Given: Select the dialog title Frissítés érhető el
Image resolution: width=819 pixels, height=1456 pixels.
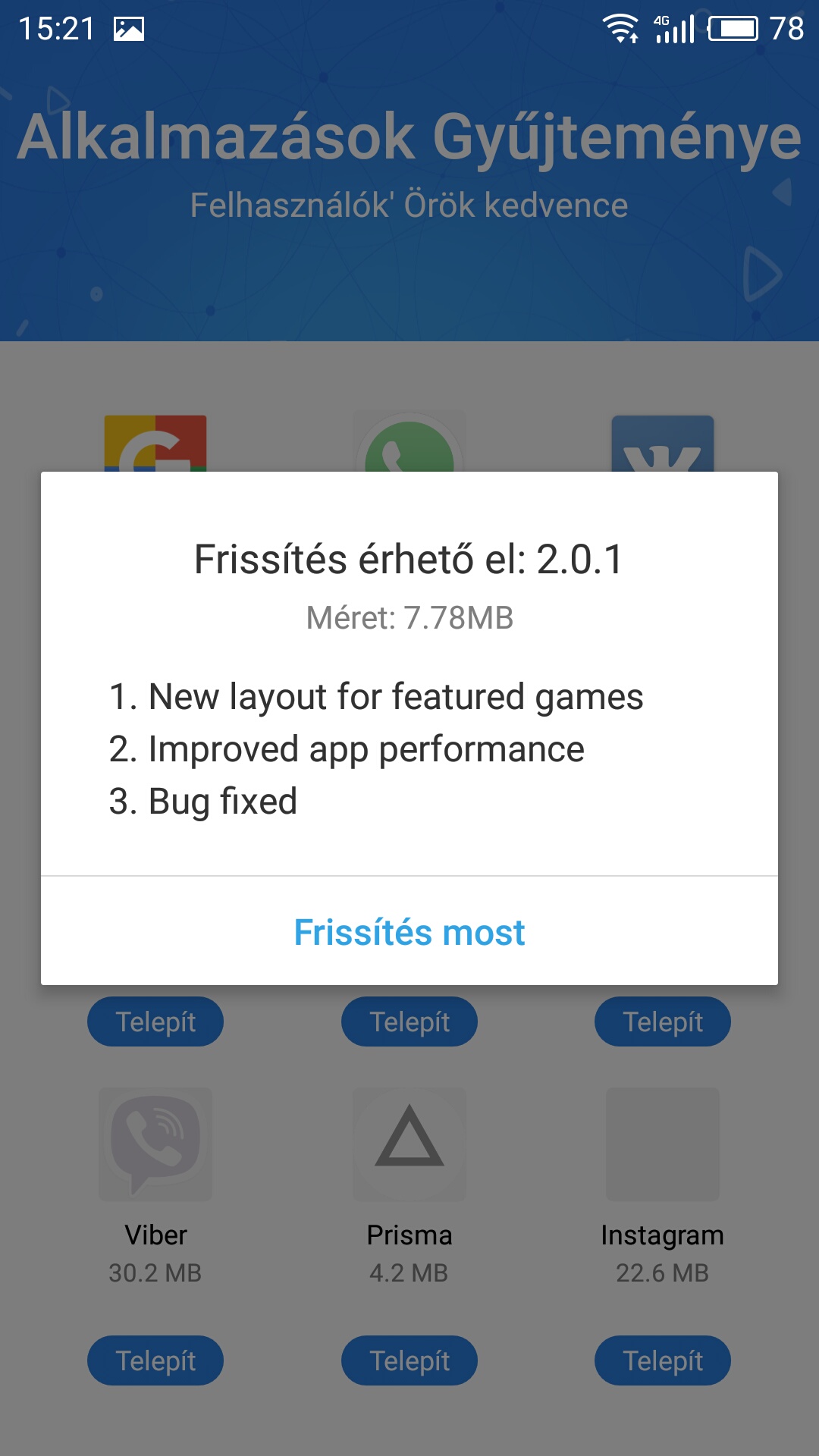Looking at the screenshot, I should 409,560.
